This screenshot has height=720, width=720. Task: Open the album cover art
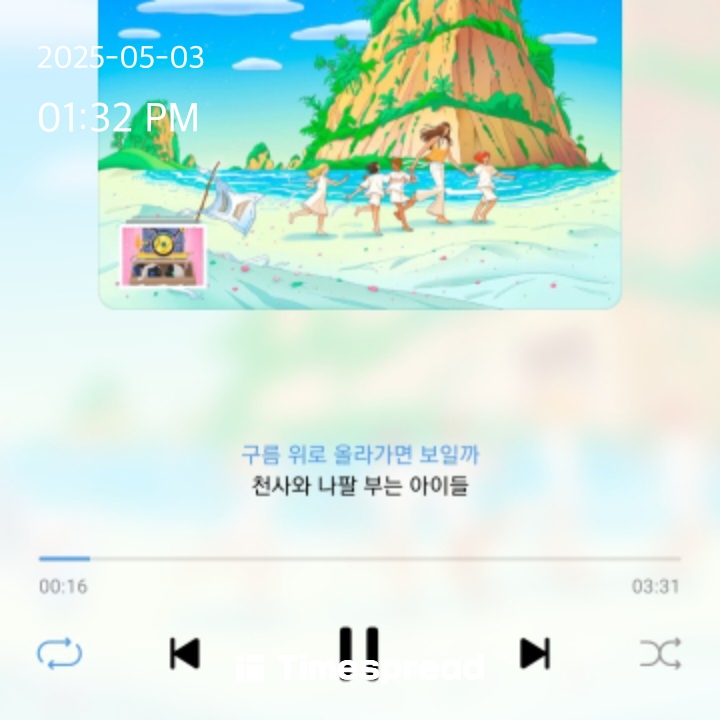point(360,150)
